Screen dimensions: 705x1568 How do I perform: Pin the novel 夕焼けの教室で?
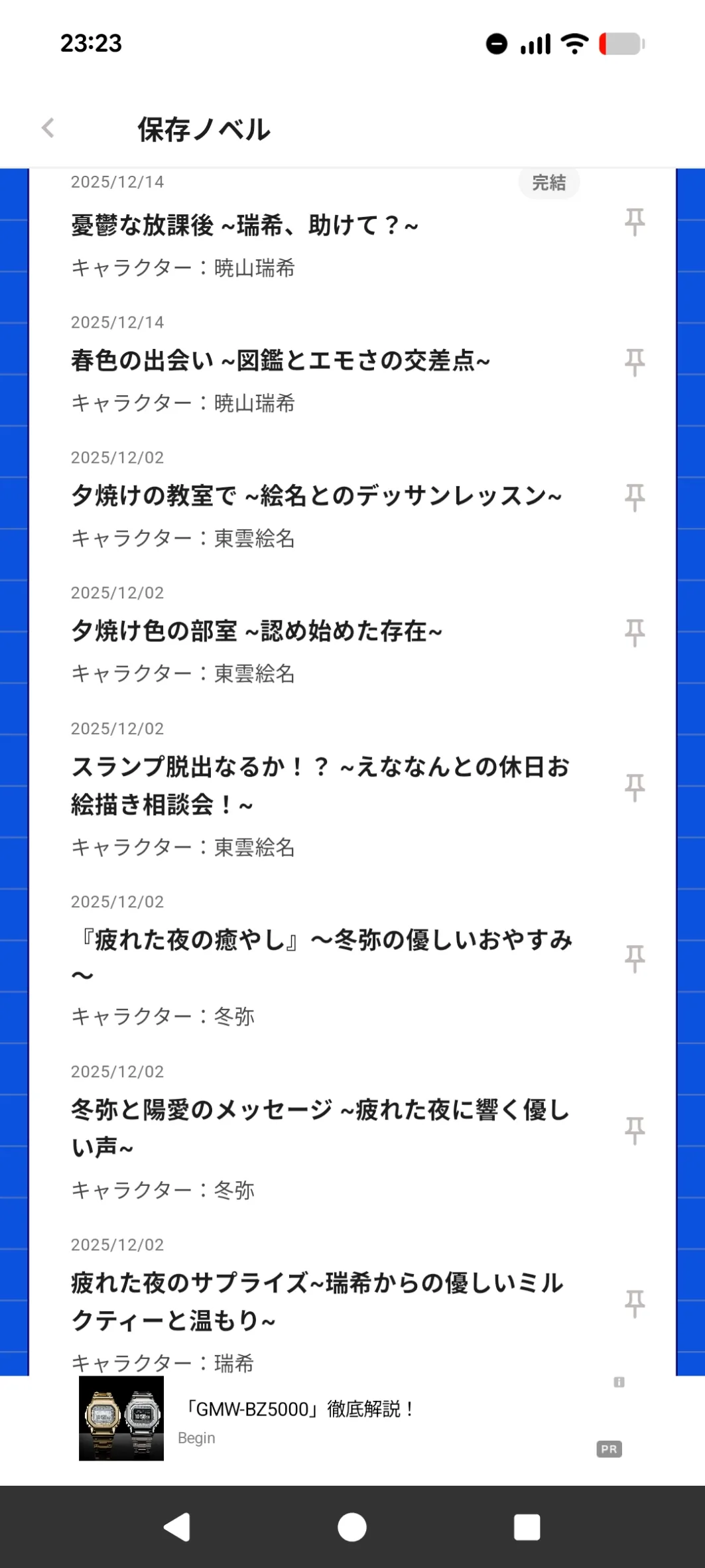[x=635, y=497]
